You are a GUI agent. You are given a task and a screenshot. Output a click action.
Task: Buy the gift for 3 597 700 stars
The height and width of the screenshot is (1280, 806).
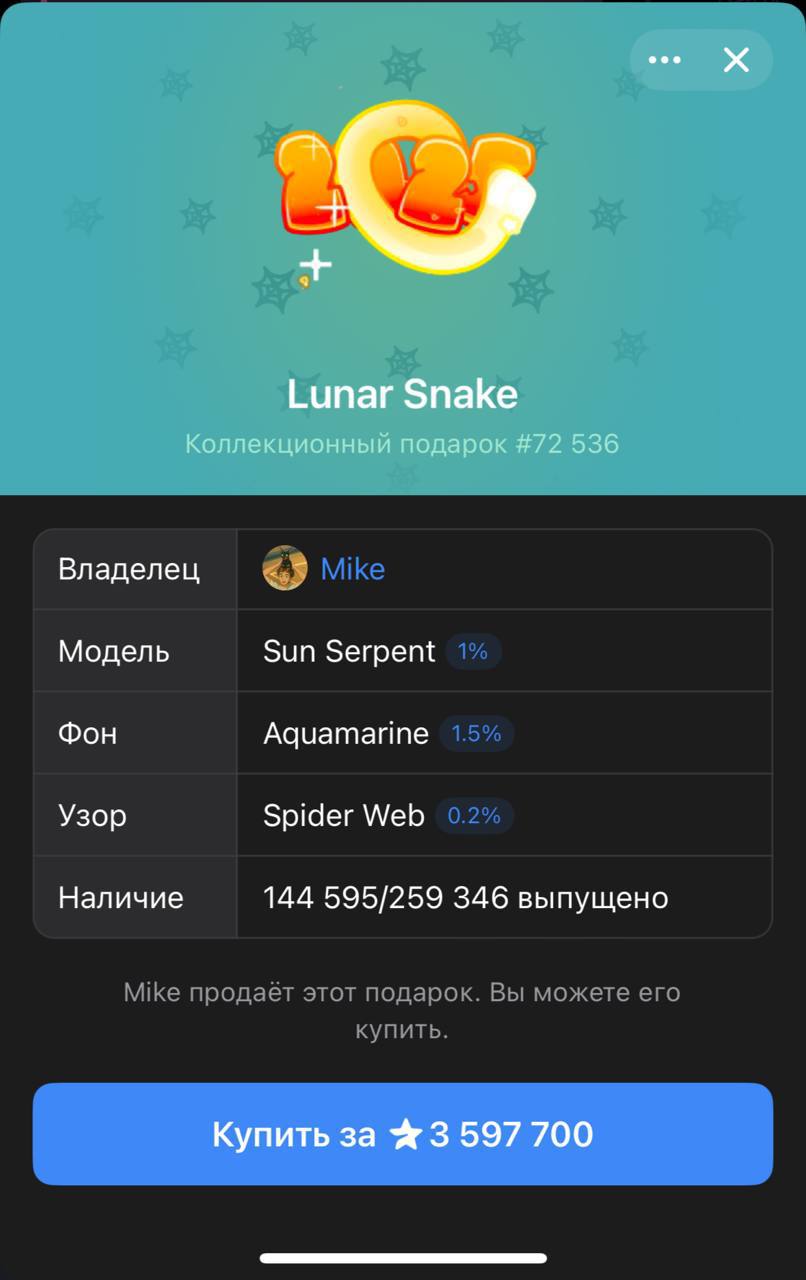click(x=403, y=1134)
